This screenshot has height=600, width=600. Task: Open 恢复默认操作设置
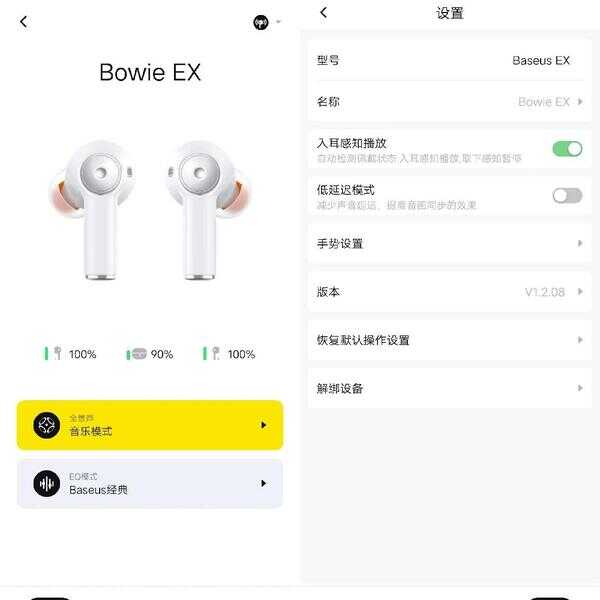point(449,340)
